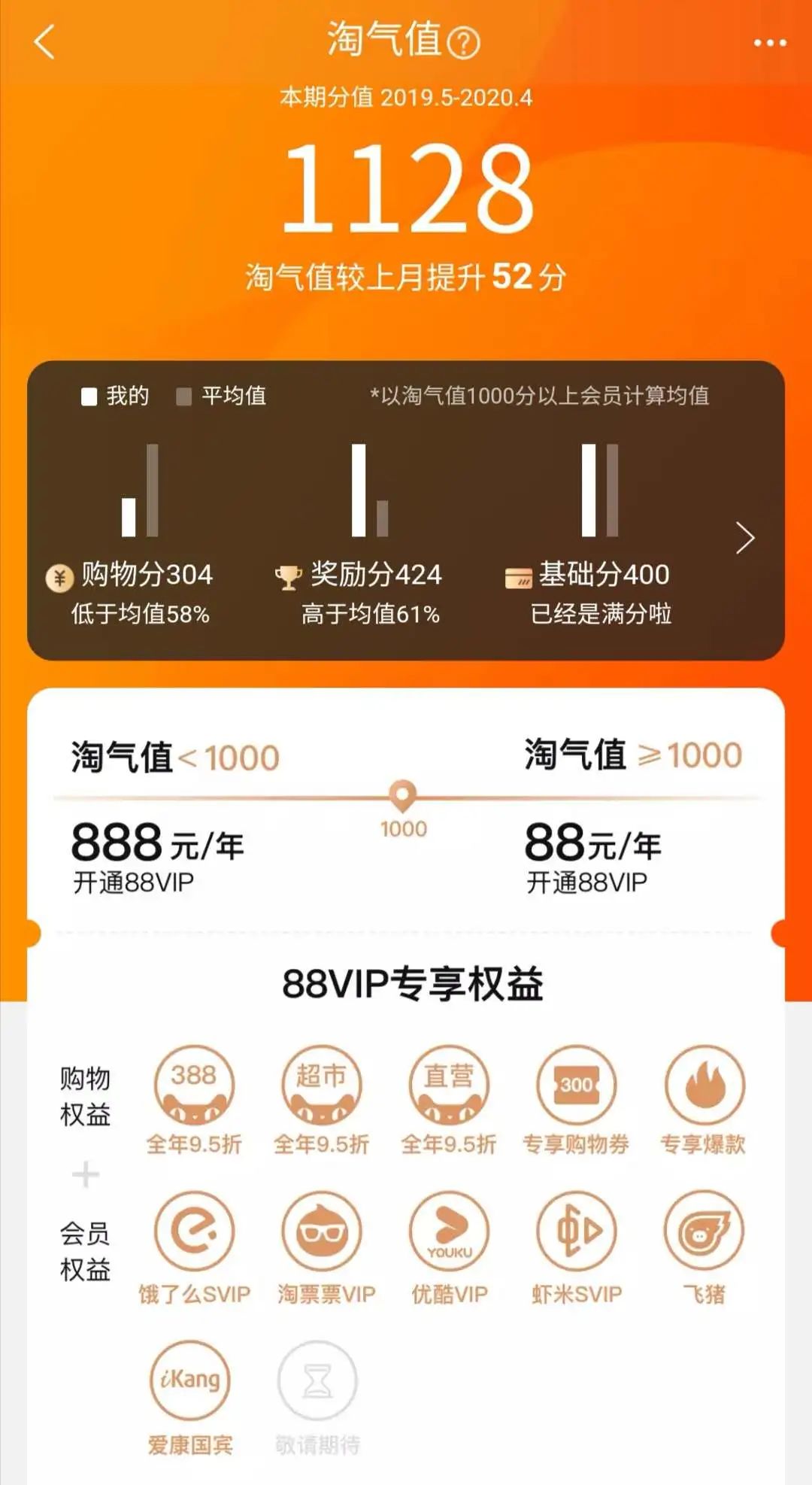Select the 88元/年 开通88VIP option
The height and width of the screenshot is (1485, 812).
tap(592, 858)
